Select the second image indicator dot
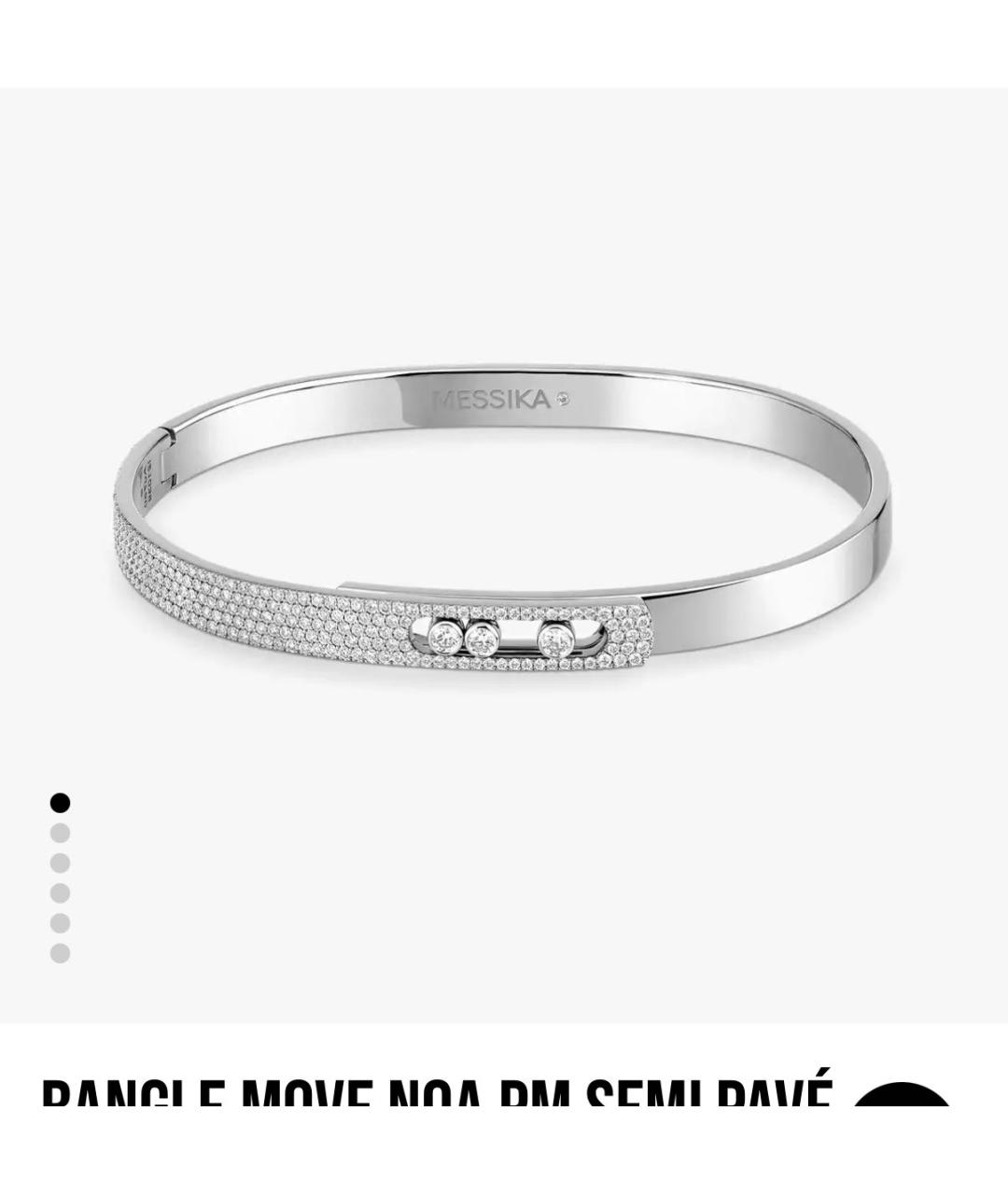 coord(60,833)
